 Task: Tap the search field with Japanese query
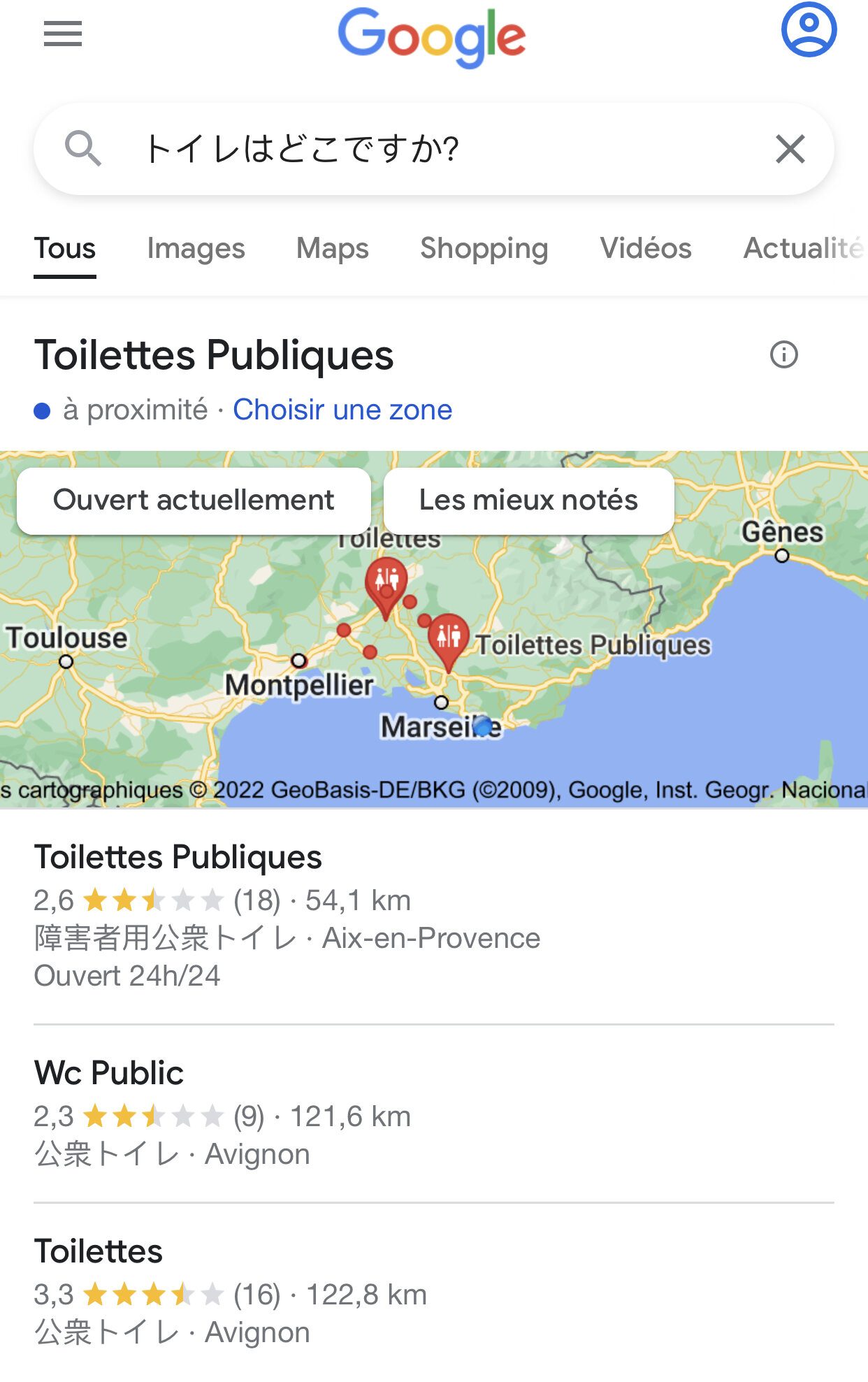click(433, 149)
